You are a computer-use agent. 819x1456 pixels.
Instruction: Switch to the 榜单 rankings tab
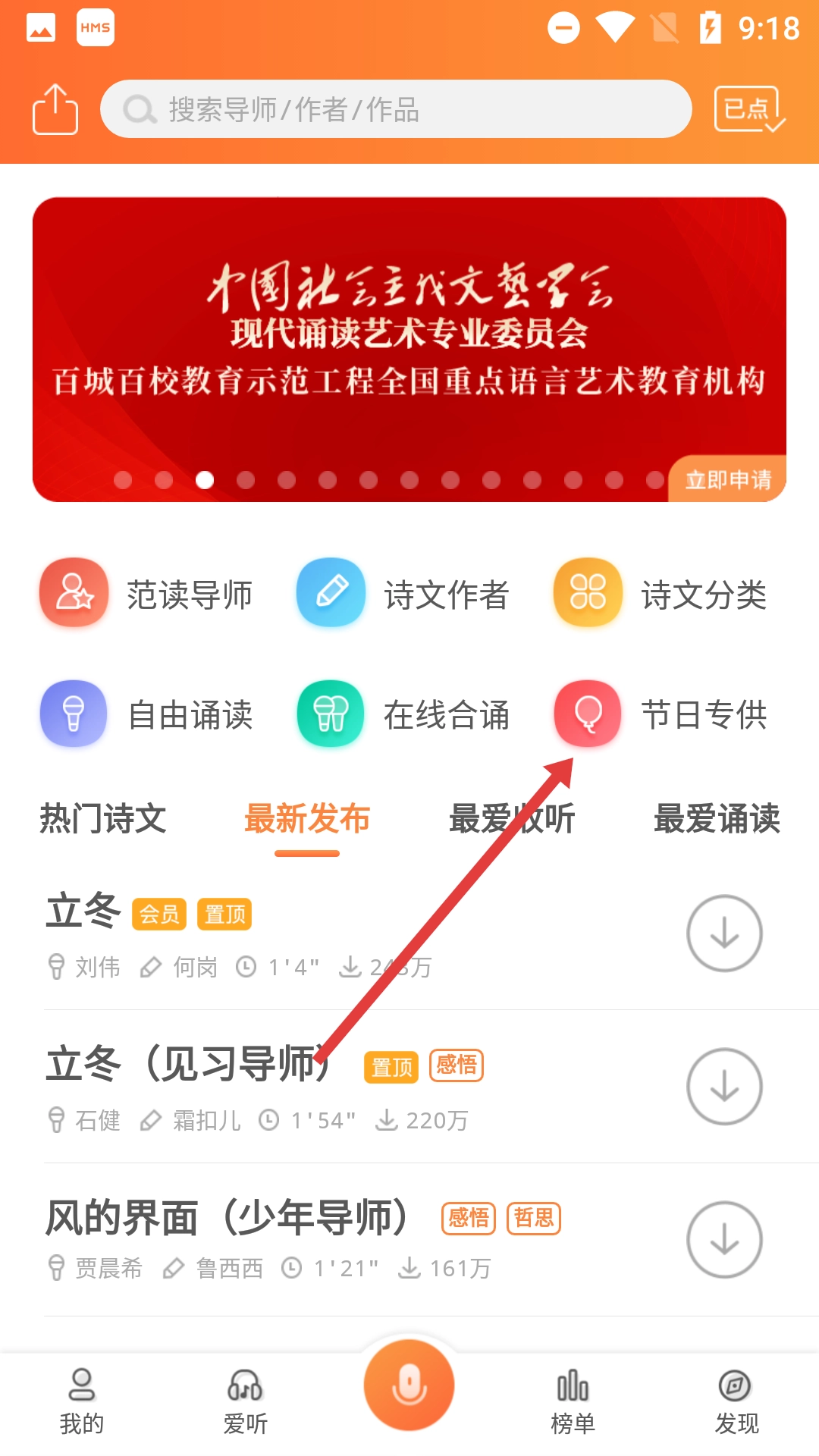click(x=573, y=1401)
